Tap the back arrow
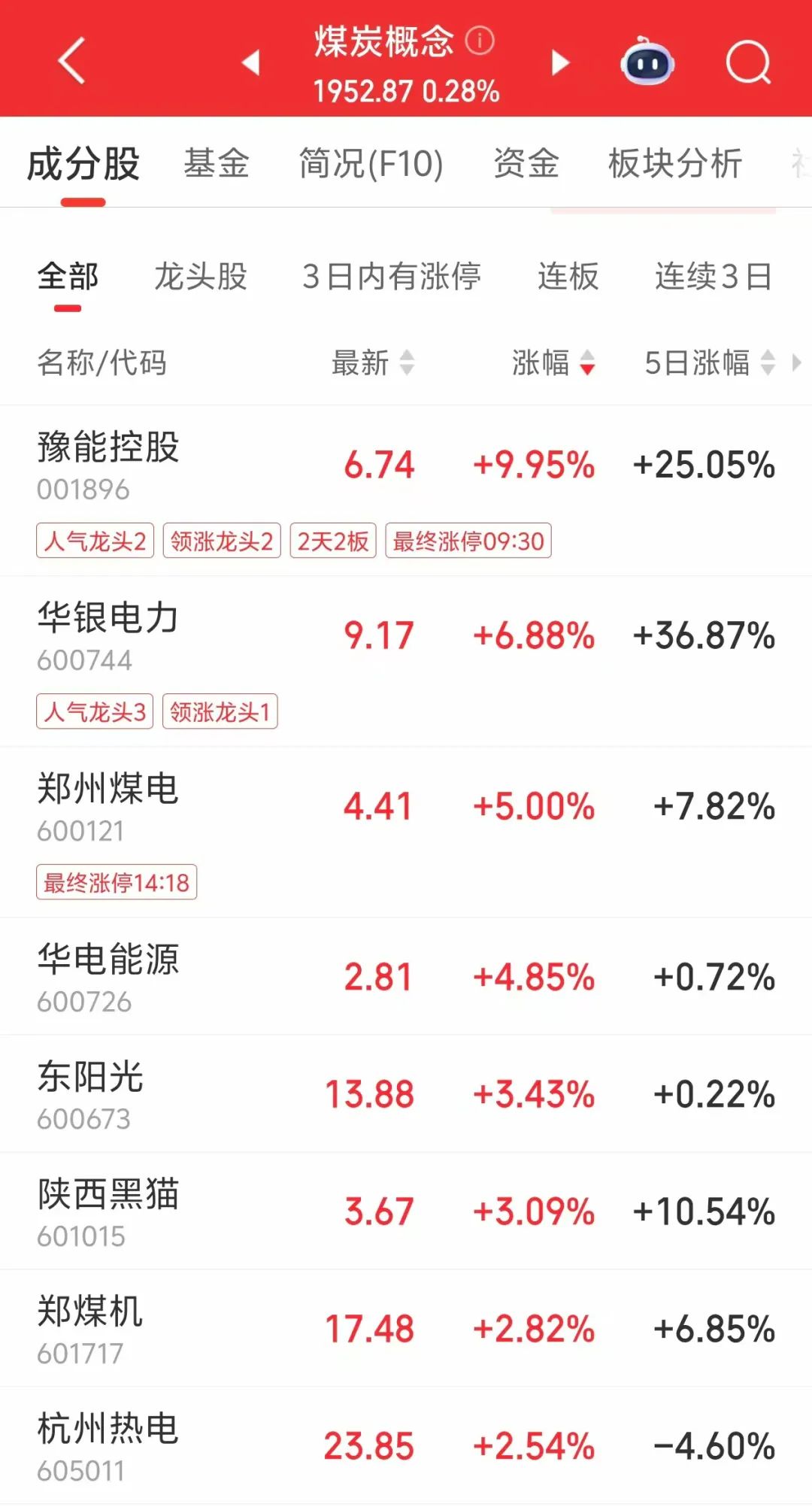Image resolution: width=812 pixels, height=1510 pixels. 72,60
